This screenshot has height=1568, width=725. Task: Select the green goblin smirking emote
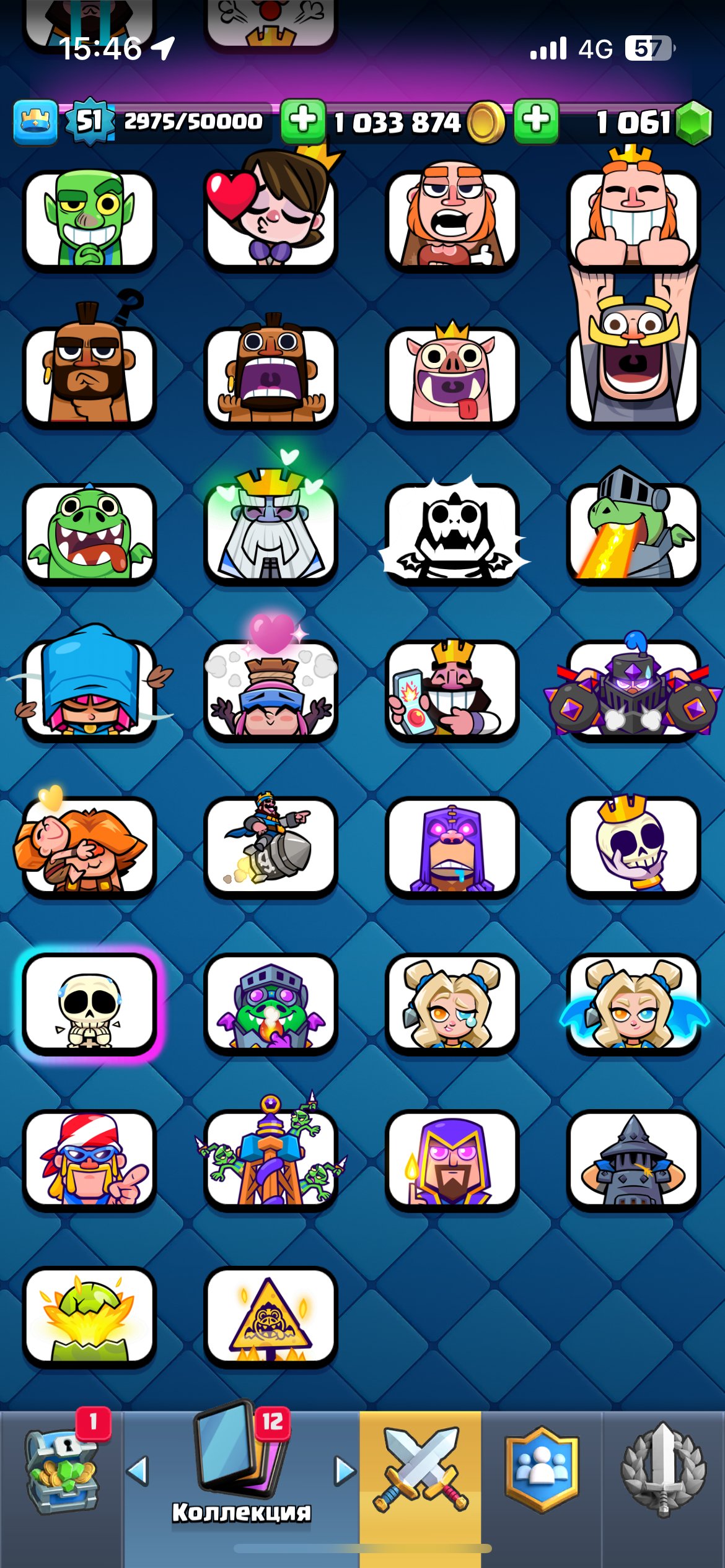(x=89, y=221)
